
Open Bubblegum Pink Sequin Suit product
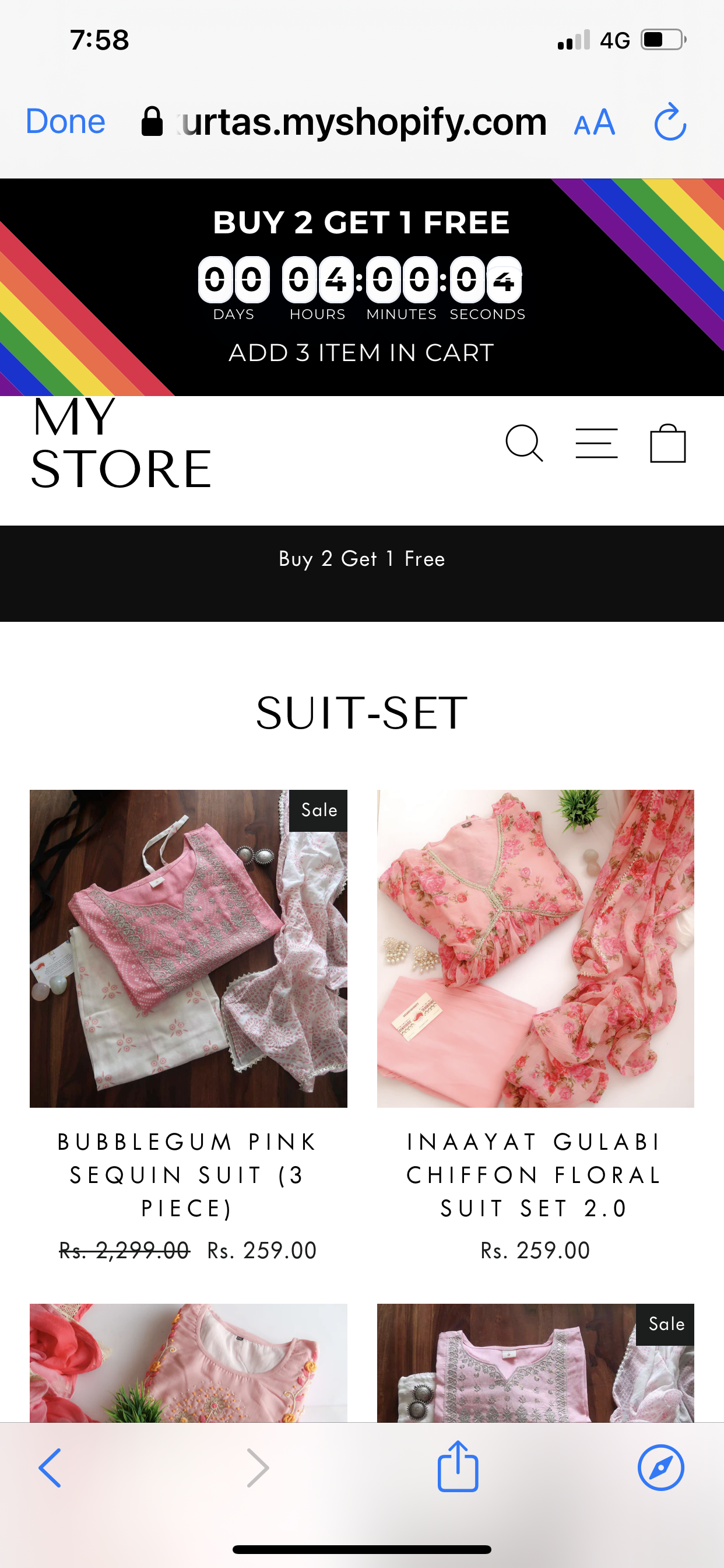point(188,949)
